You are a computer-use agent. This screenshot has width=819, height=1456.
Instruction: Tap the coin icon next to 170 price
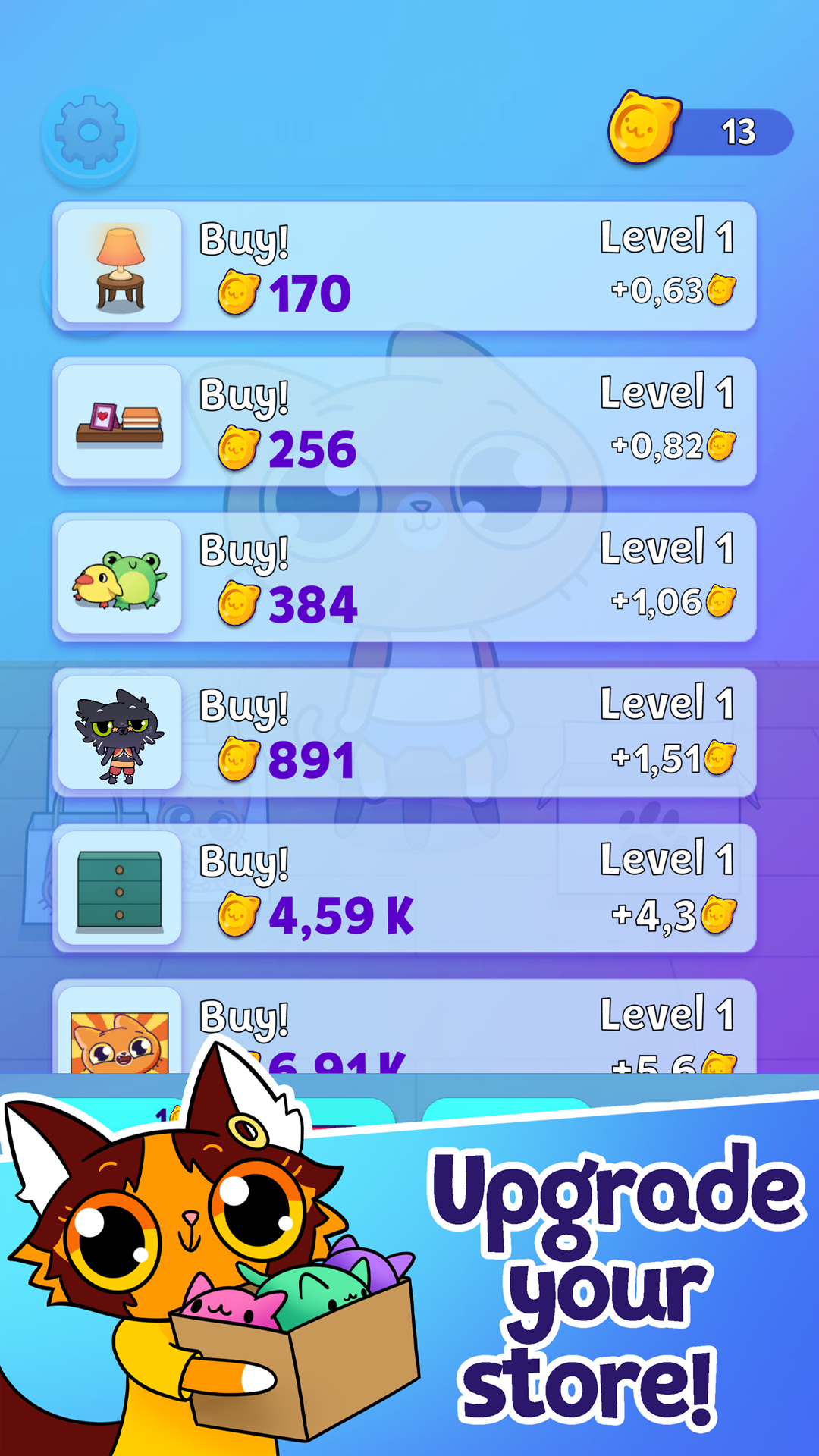click(x=237, y=290)
